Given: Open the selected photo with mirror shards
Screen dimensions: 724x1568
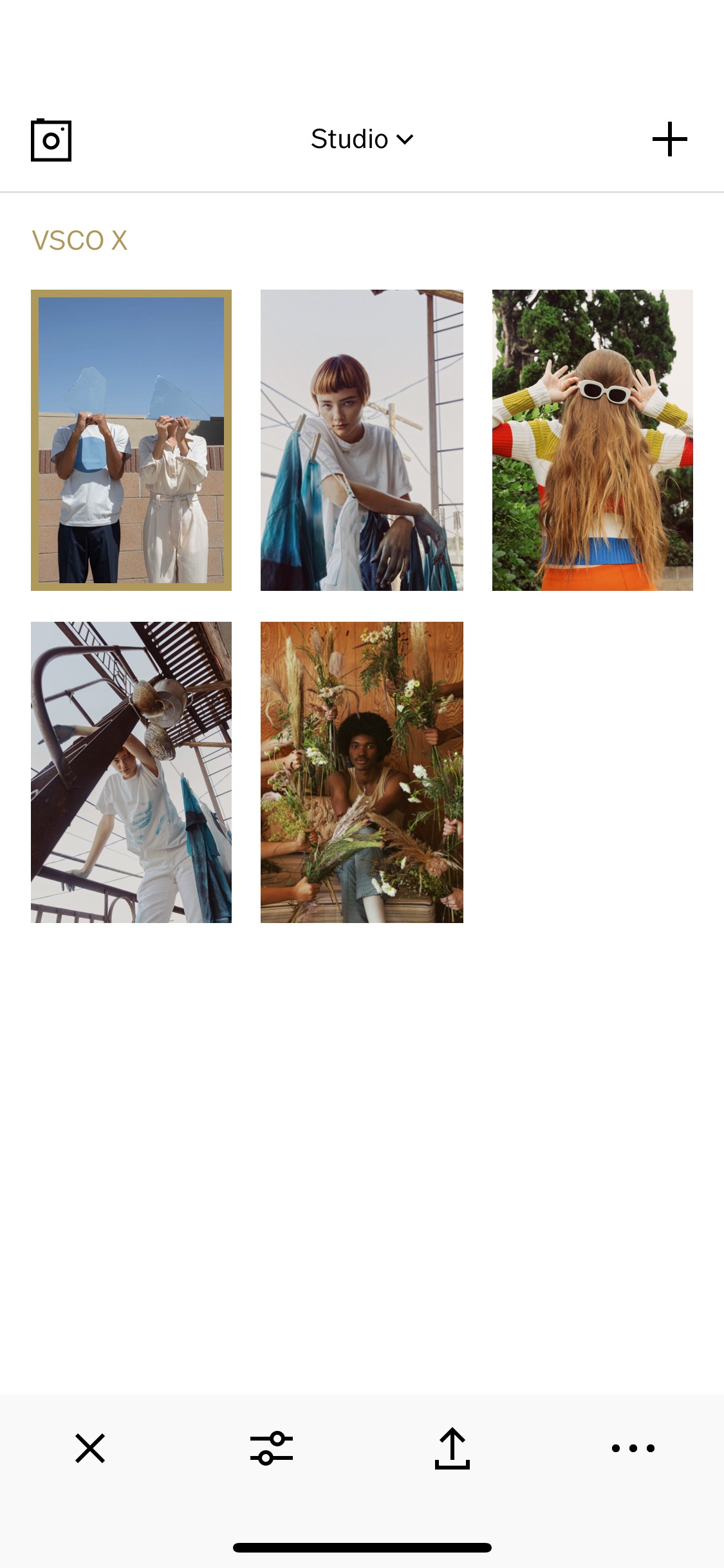Looking at the screenshot, I should [x=131, y=440].
